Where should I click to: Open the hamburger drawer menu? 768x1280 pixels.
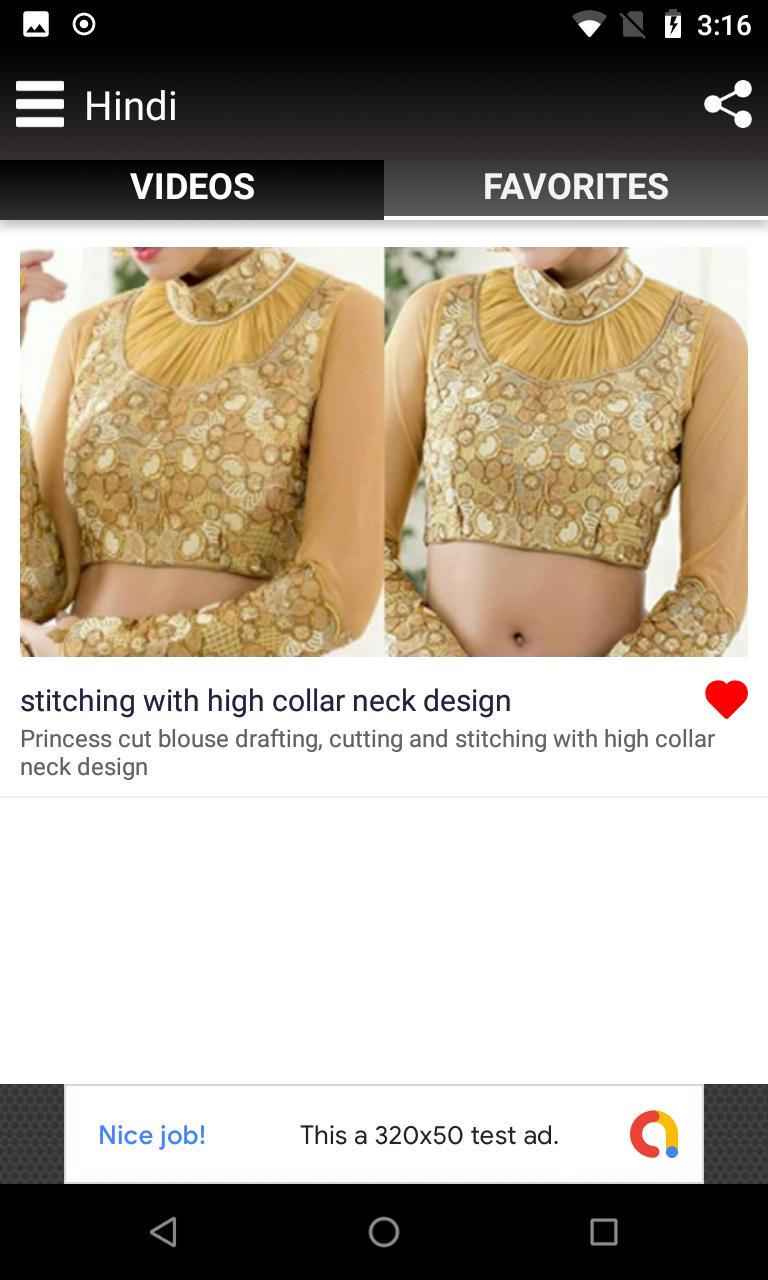40,105
